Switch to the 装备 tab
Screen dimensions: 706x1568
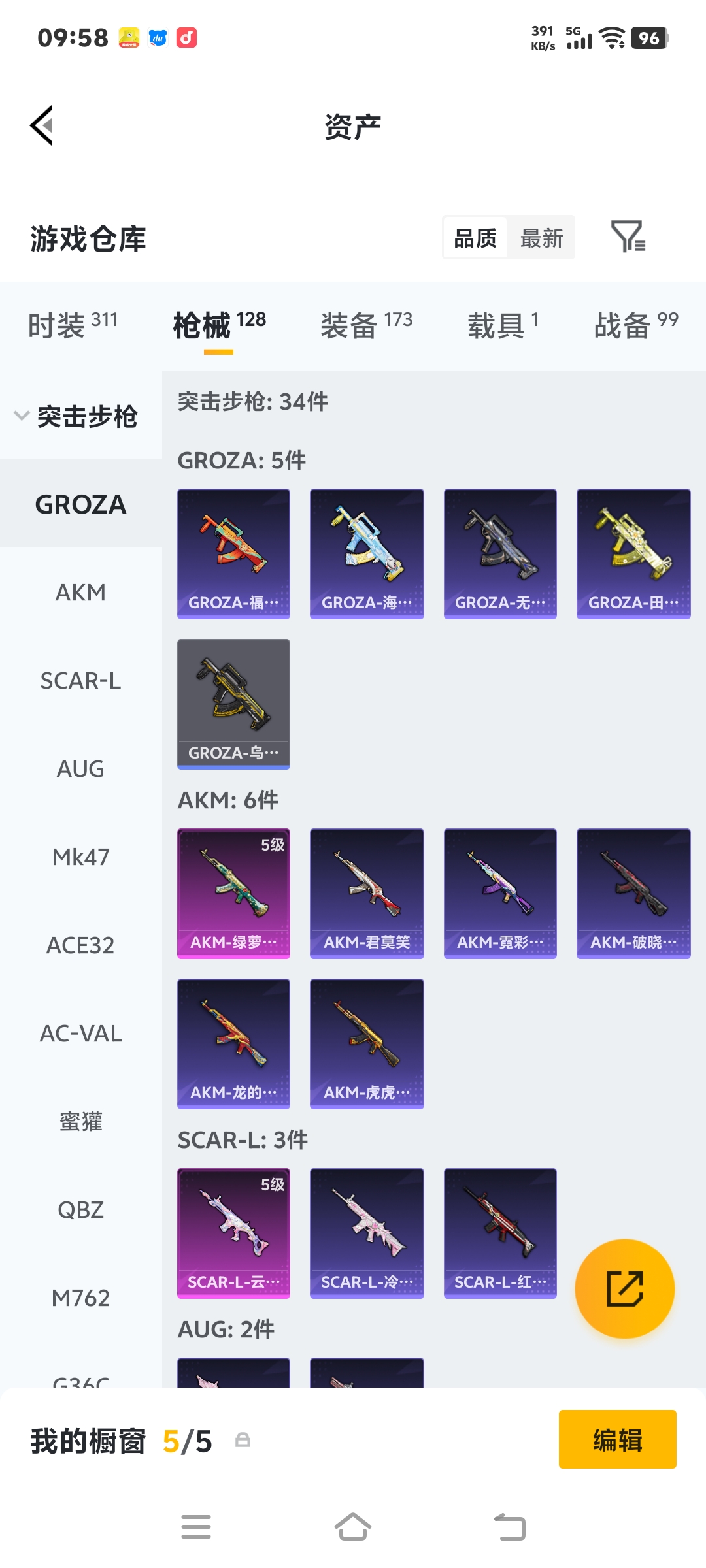(x=366, y=325)
